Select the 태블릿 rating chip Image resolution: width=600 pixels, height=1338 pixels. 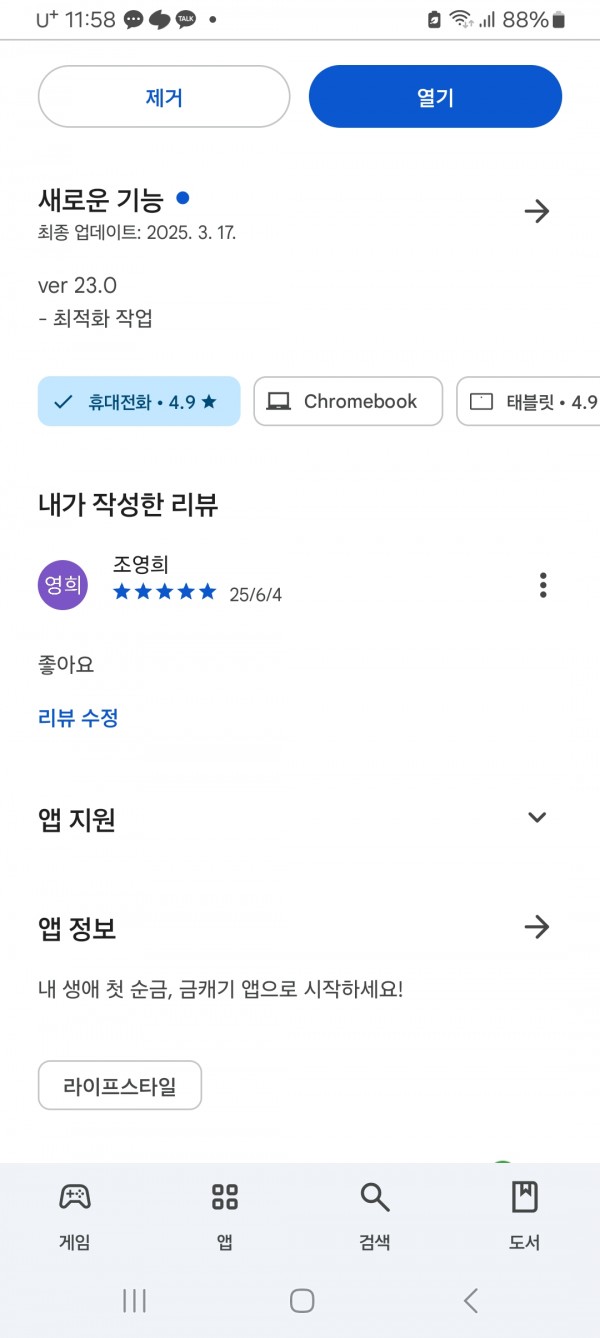pyautogui.click(x=529, y=401)
